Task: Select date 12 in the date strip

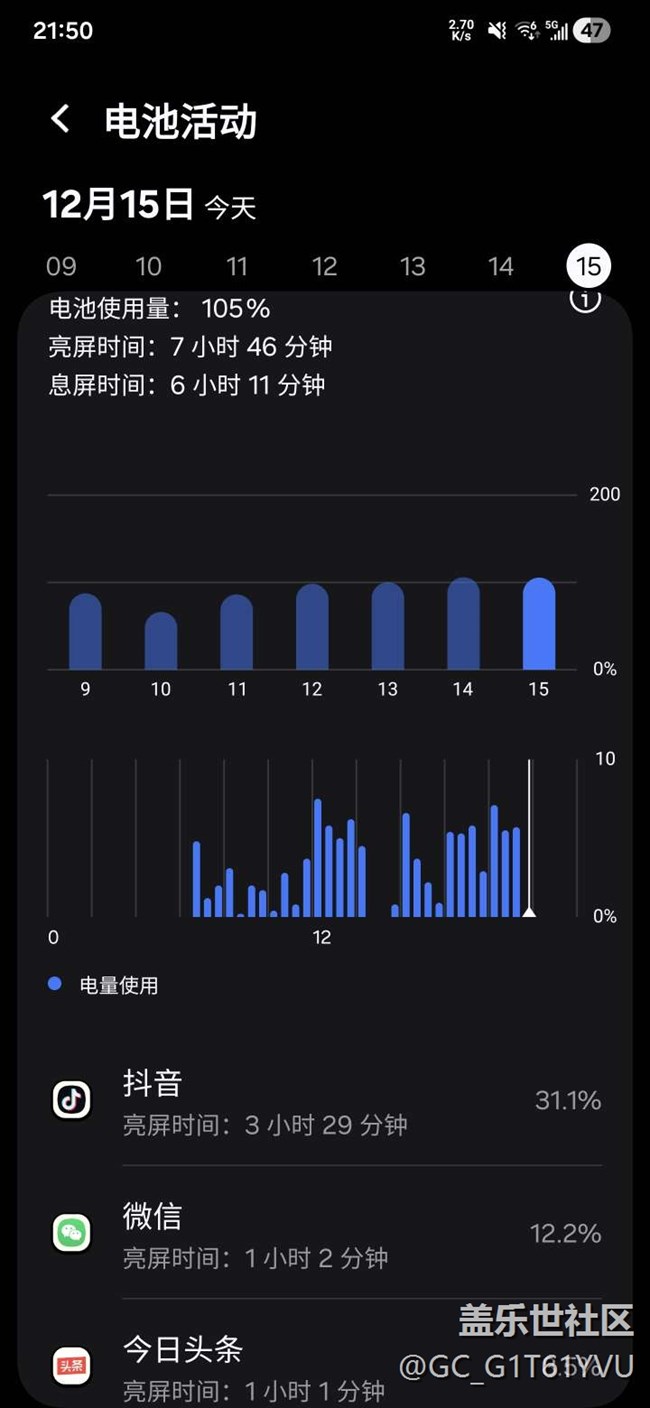Action: pos(324,266)
